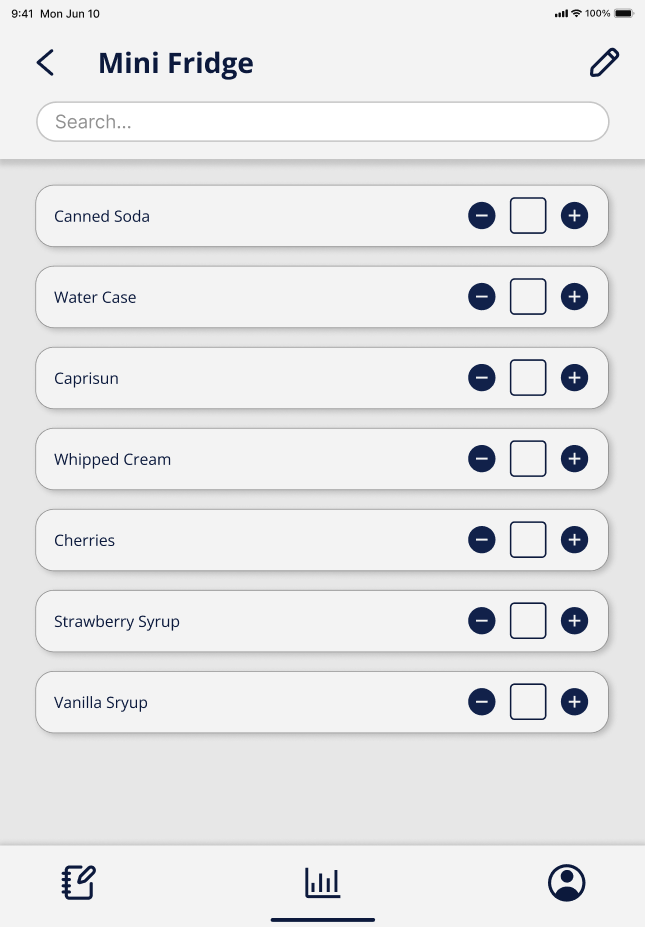Tap the Caprisun quantity box

tap(528, 378)
